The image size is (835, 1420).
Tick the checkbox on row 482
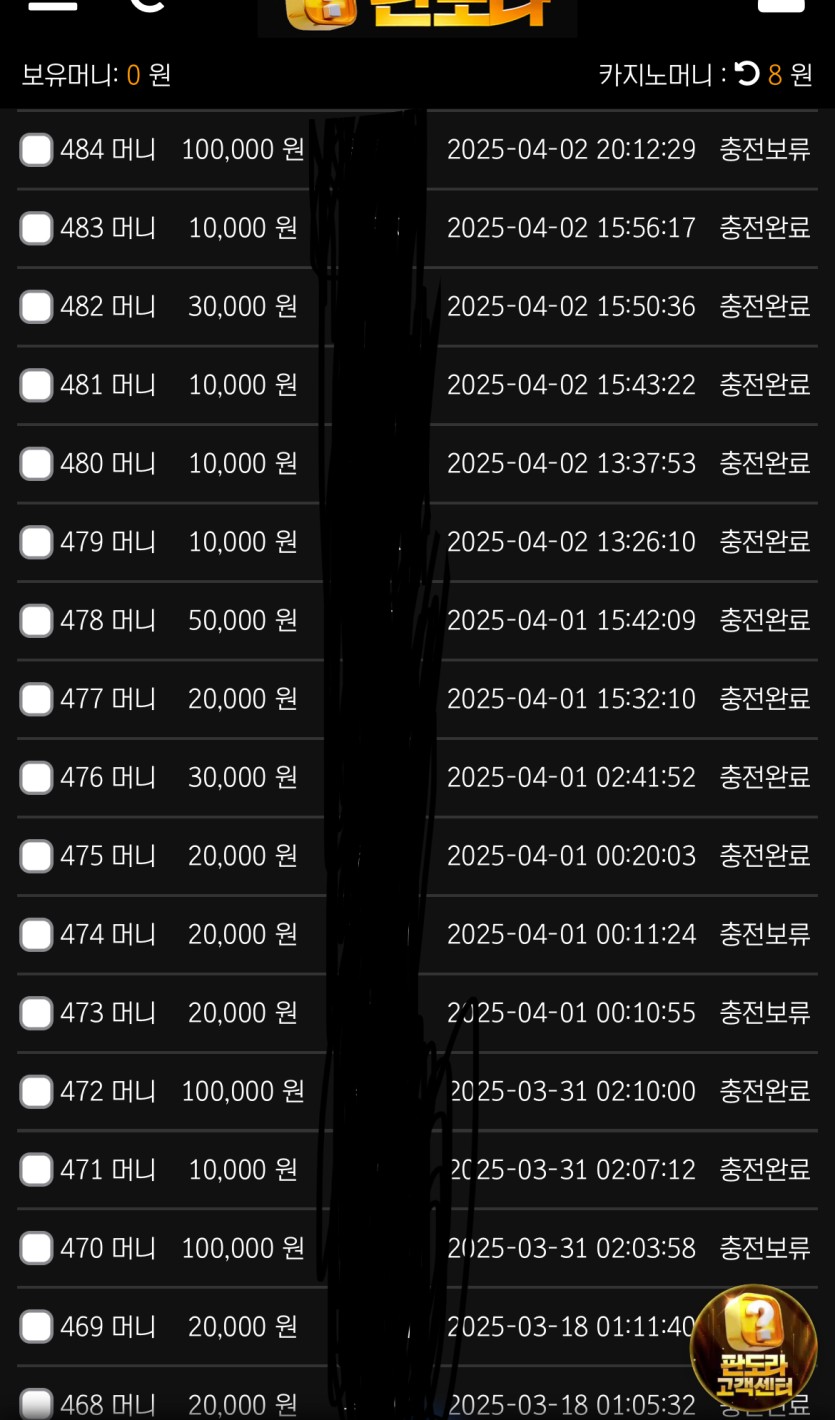[x=36, y=306]
